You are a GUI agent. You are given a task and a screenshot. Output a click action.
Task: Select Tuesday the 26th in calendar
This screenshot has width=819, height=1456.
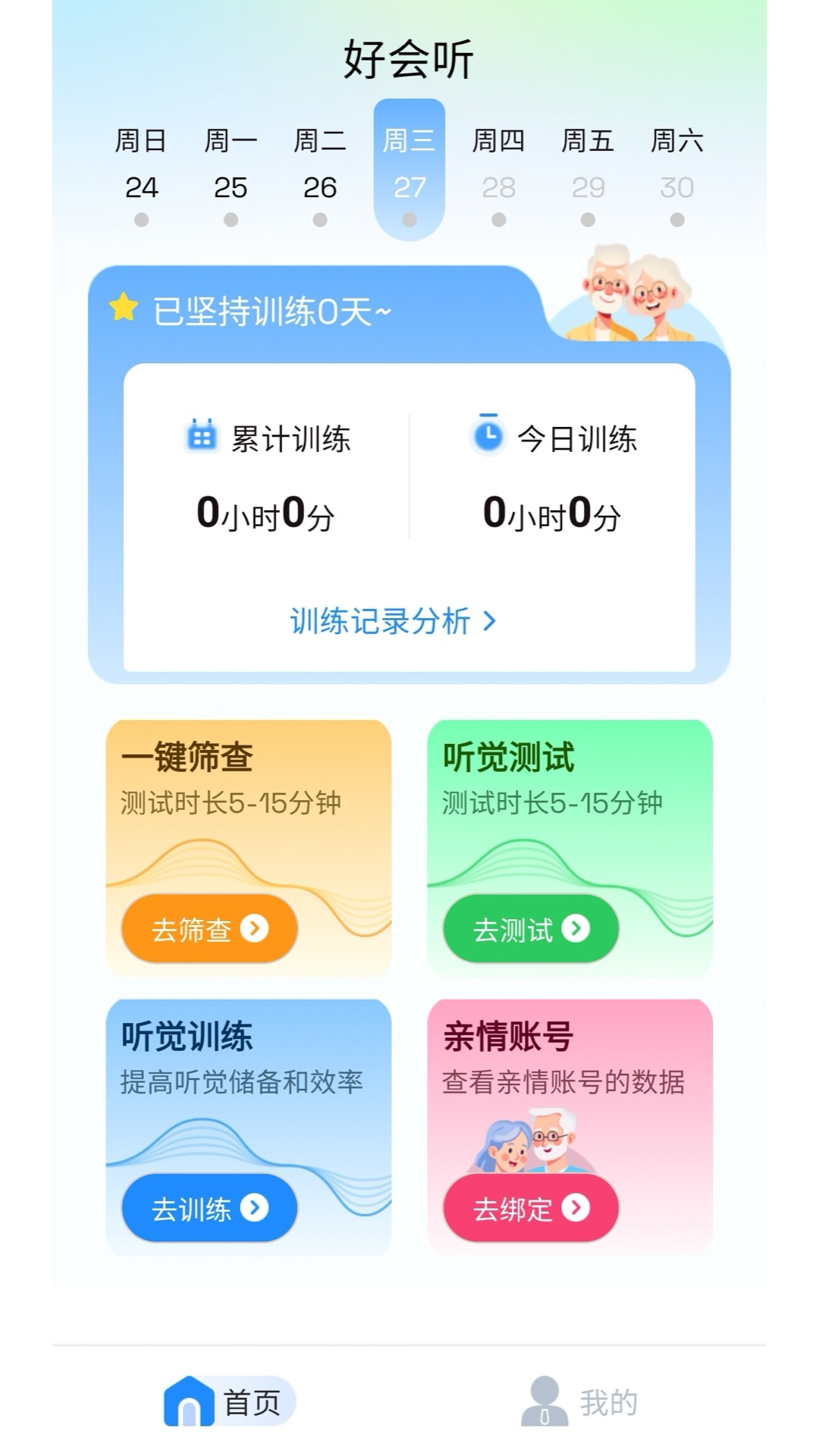click(x=319, y=173)
